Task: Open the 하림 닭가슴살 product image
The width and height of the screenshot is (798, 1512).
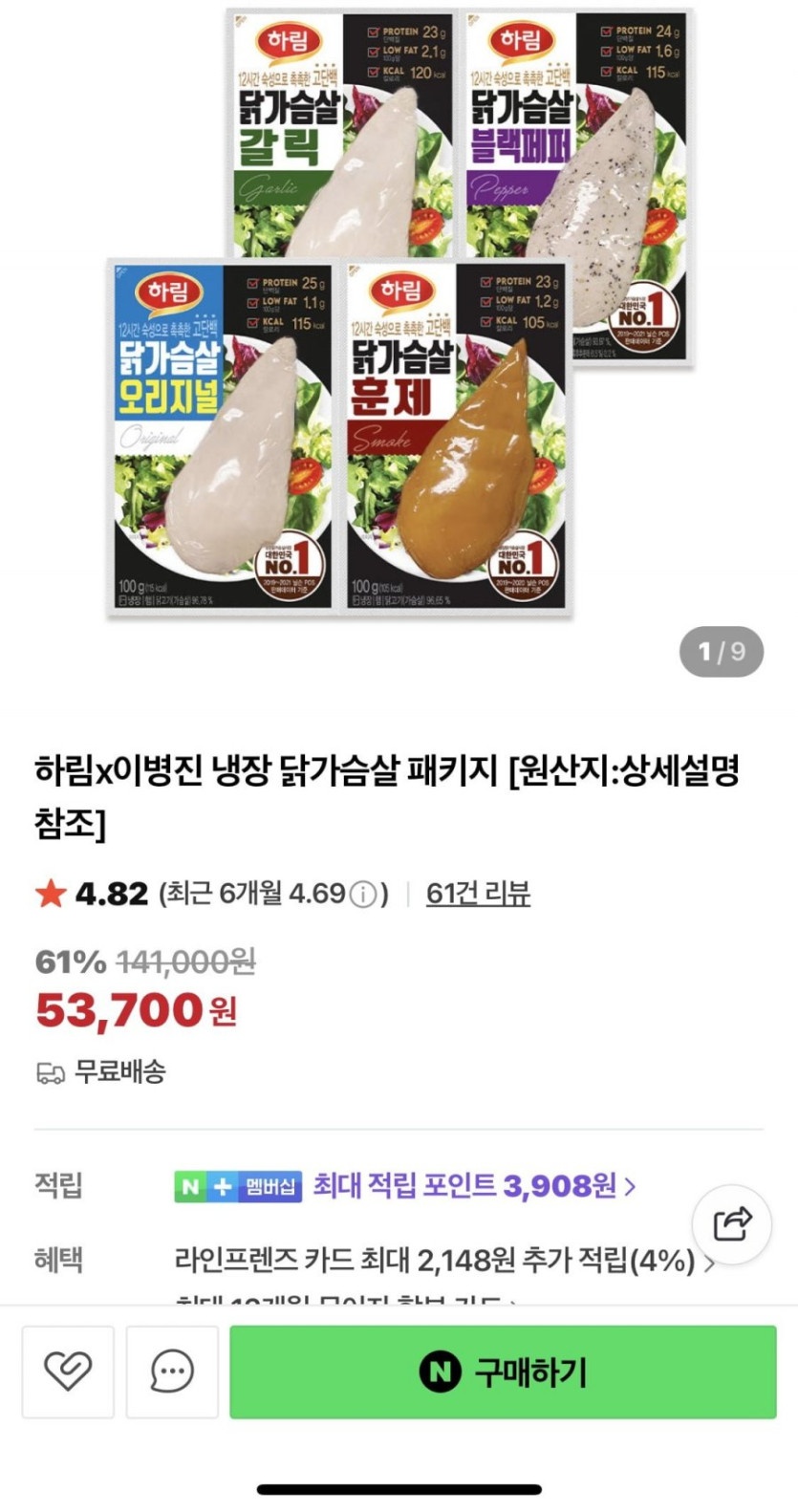Action: (399, 315)
